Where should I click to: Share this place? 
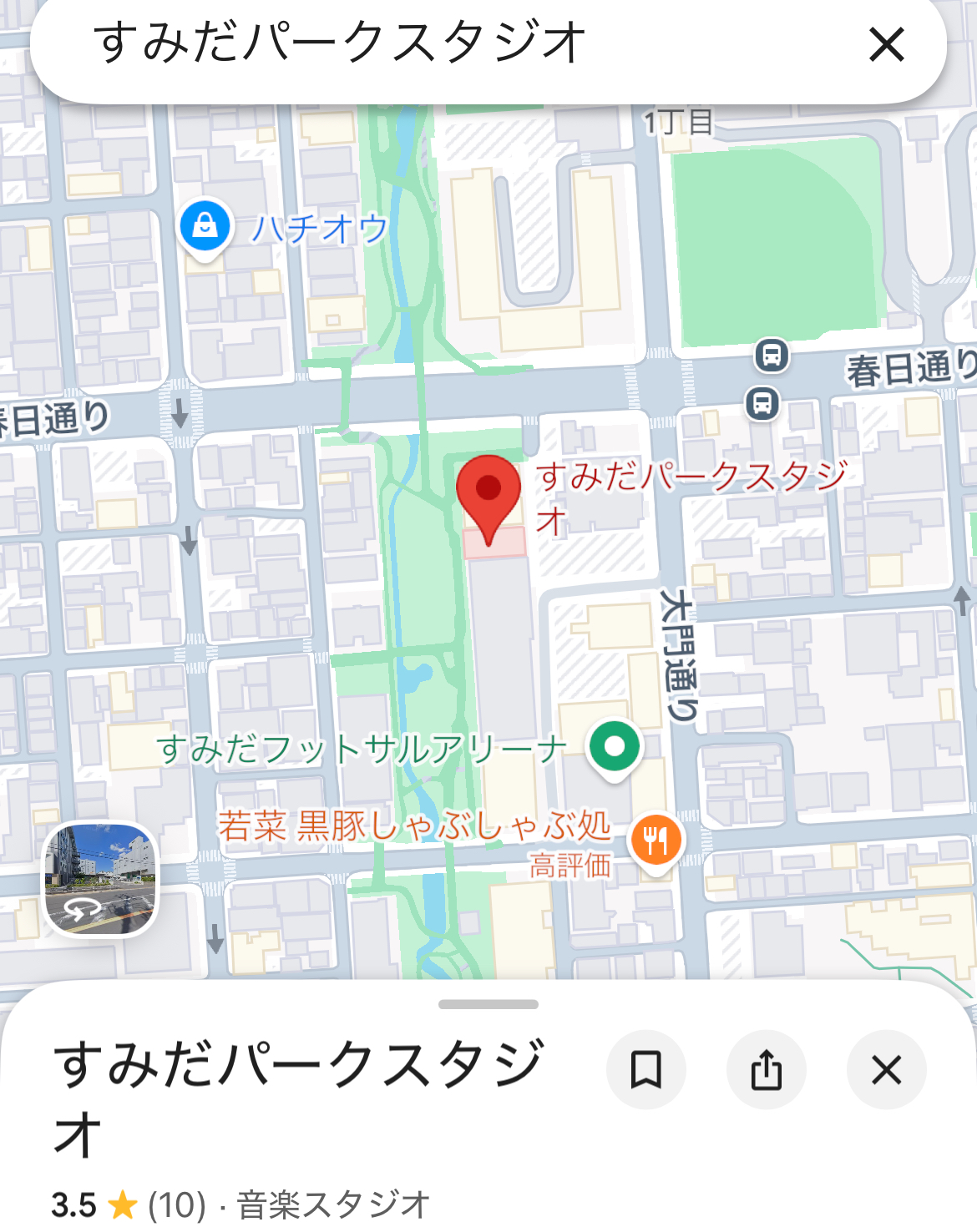click(x=766, y=1070)
